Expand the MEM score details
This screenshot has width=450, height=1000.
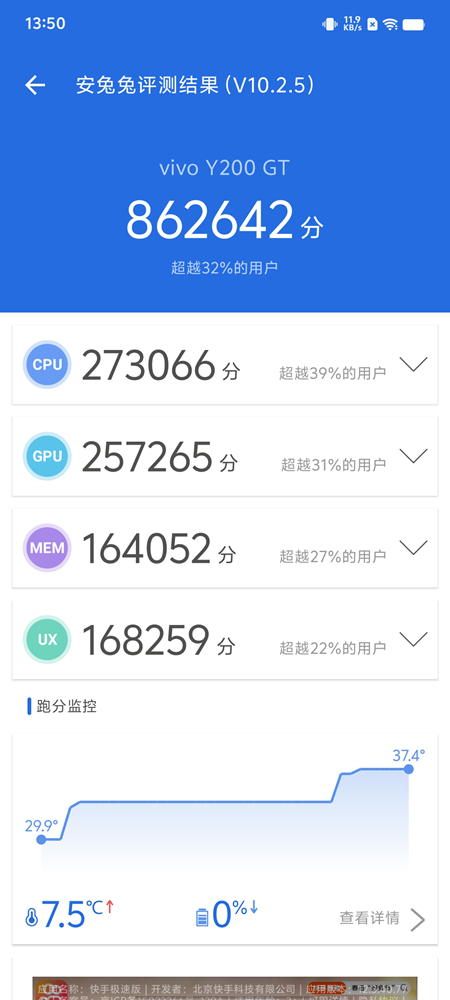click(413, 547)
